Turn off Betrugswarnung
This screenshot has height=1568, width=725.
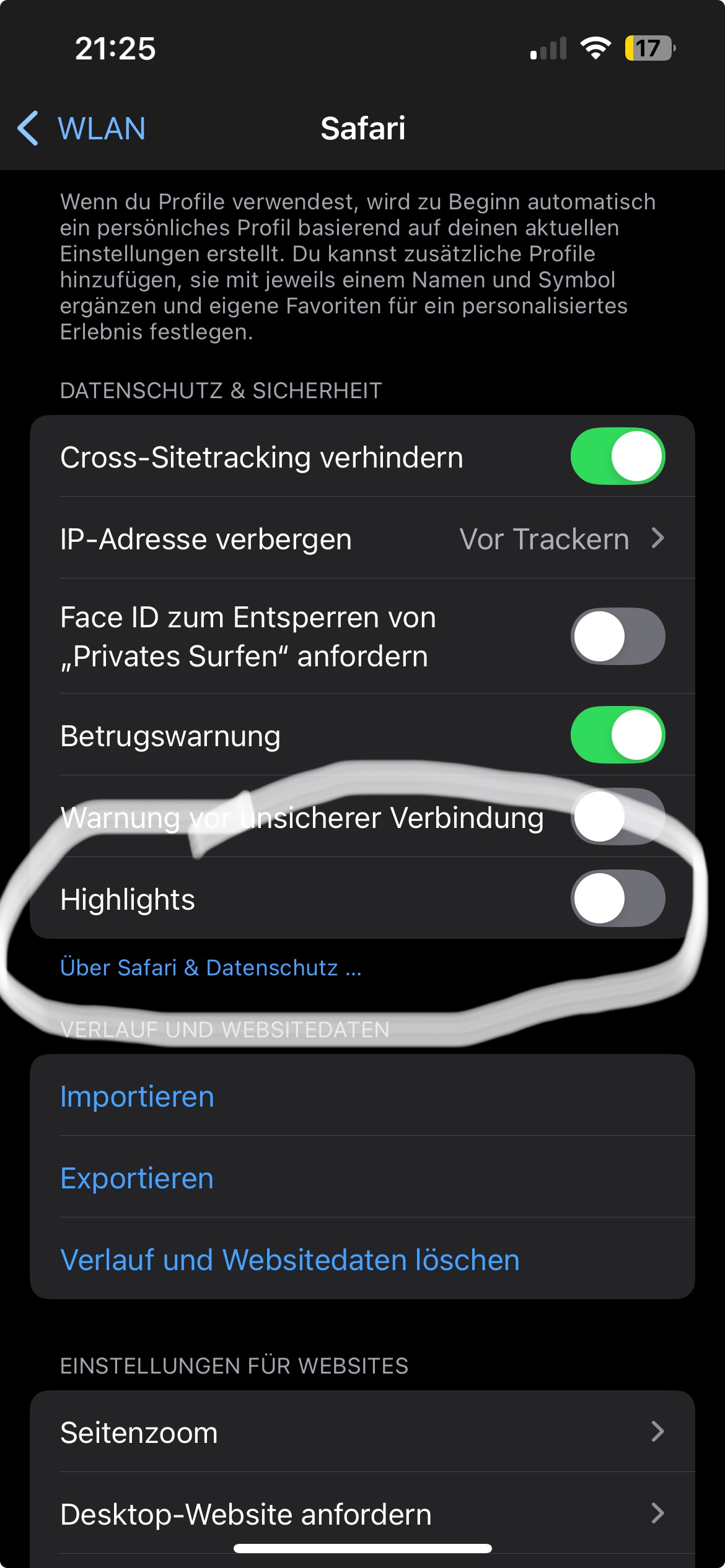pyautogui.click(x=617, y=735)
